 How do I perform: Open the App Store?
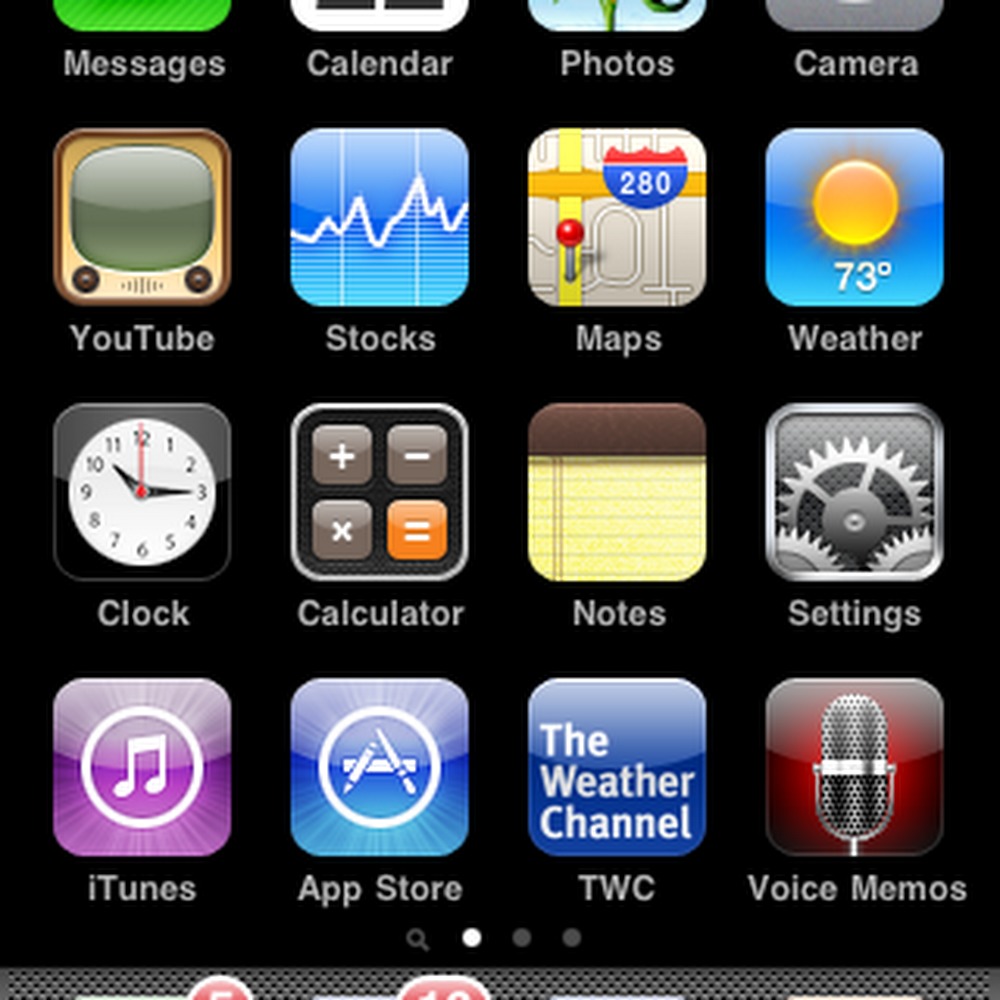(379, 767)
